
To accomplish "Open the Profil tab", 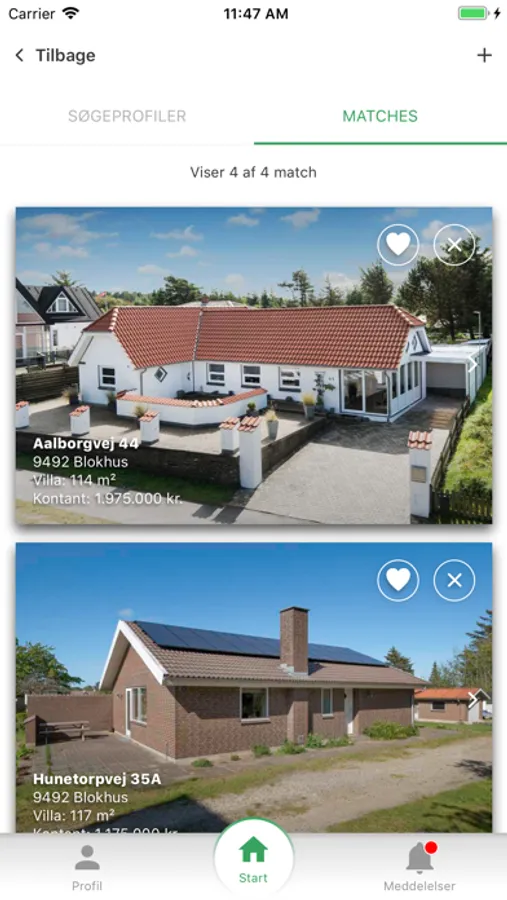I will point(87,868).
